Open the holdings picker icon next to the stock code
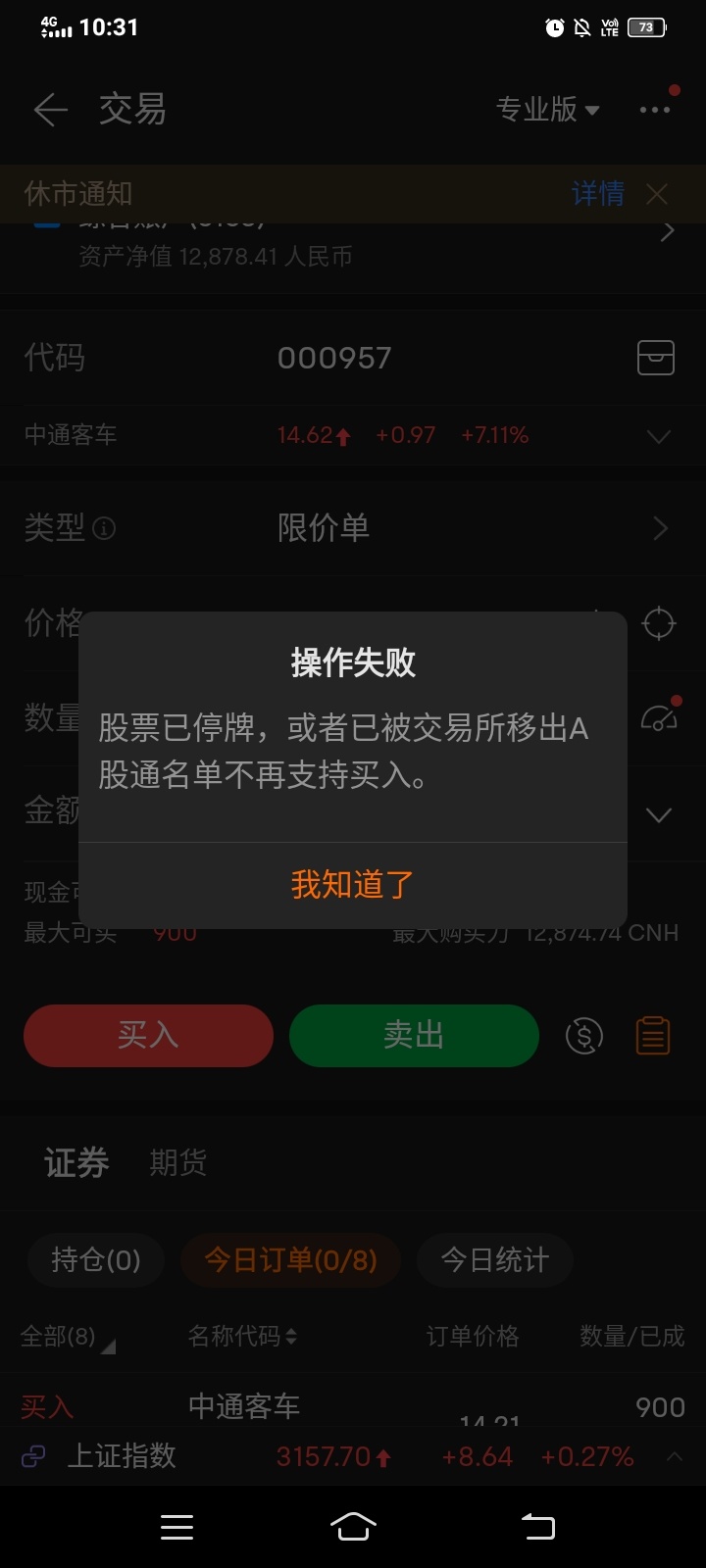 tap(656, 358)
